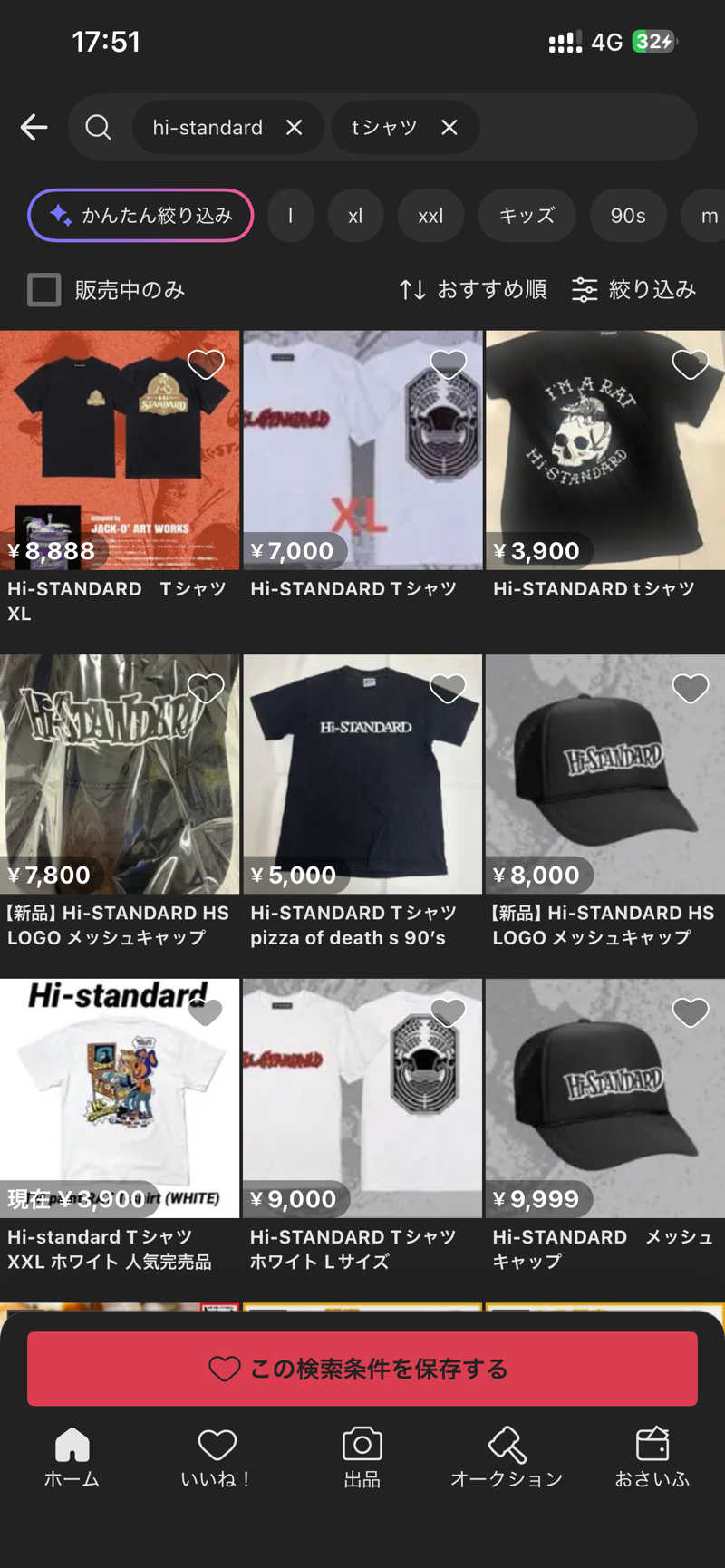
Task: Save search with この検索条件を保存する
Action: click(362, 1369)
